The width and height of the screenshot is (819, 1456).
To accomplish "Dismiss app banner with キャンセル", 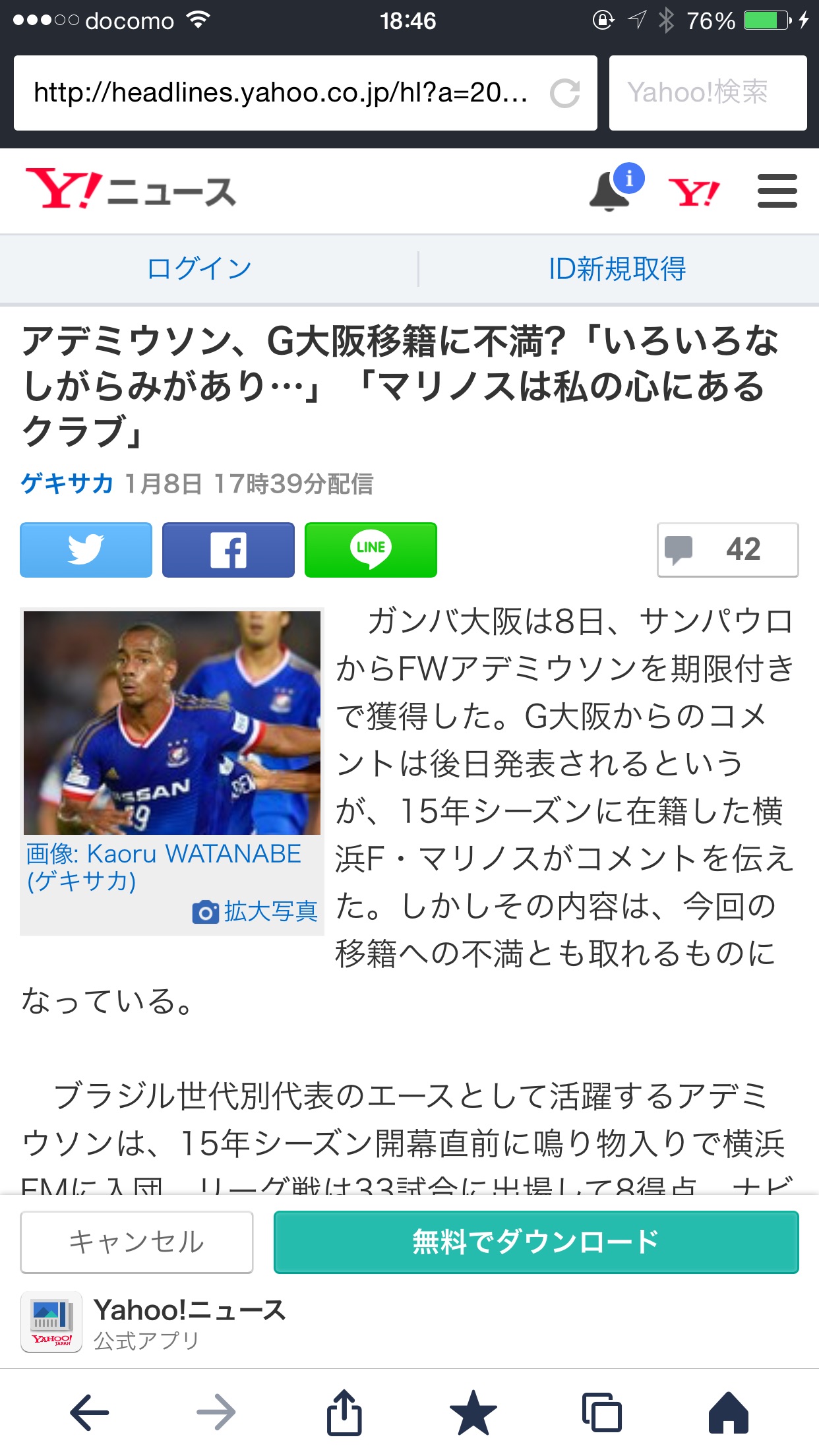I will tap(136, 1242).
